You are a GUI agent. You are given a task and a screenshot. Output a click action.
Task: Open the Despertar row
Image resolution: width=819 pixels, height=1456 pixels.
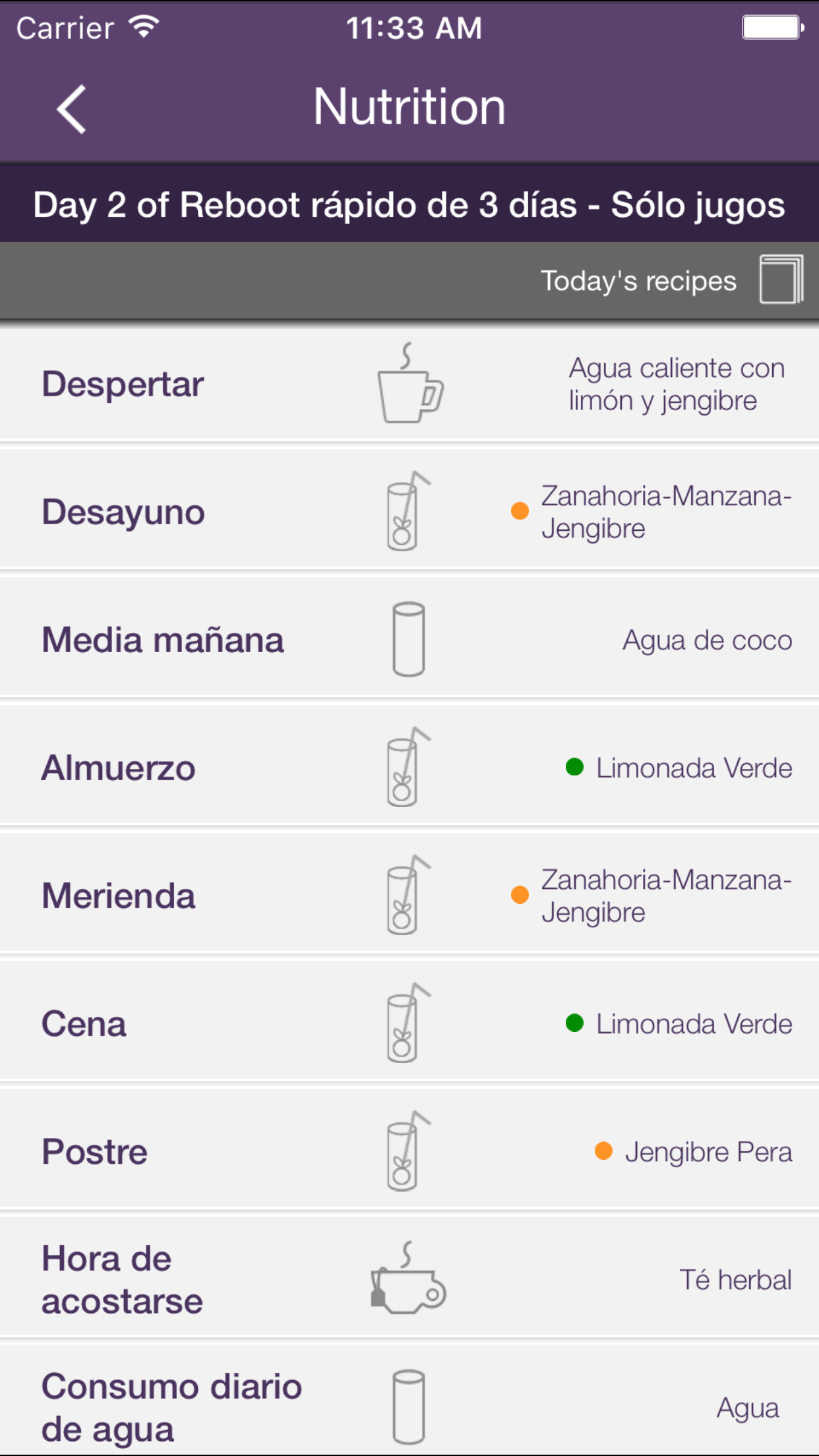pos(409,384)
